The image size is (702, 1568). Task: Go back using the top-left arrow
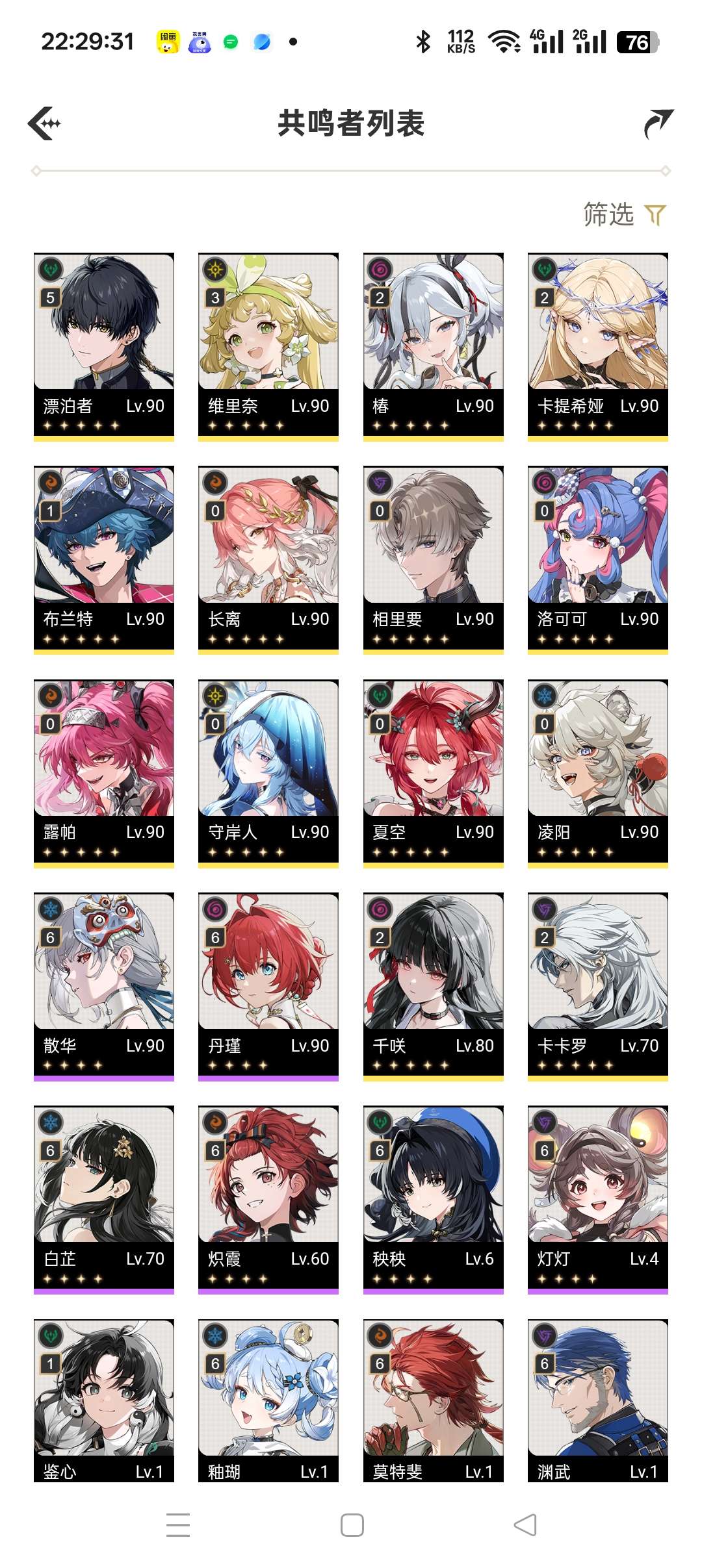pos(45,123)
